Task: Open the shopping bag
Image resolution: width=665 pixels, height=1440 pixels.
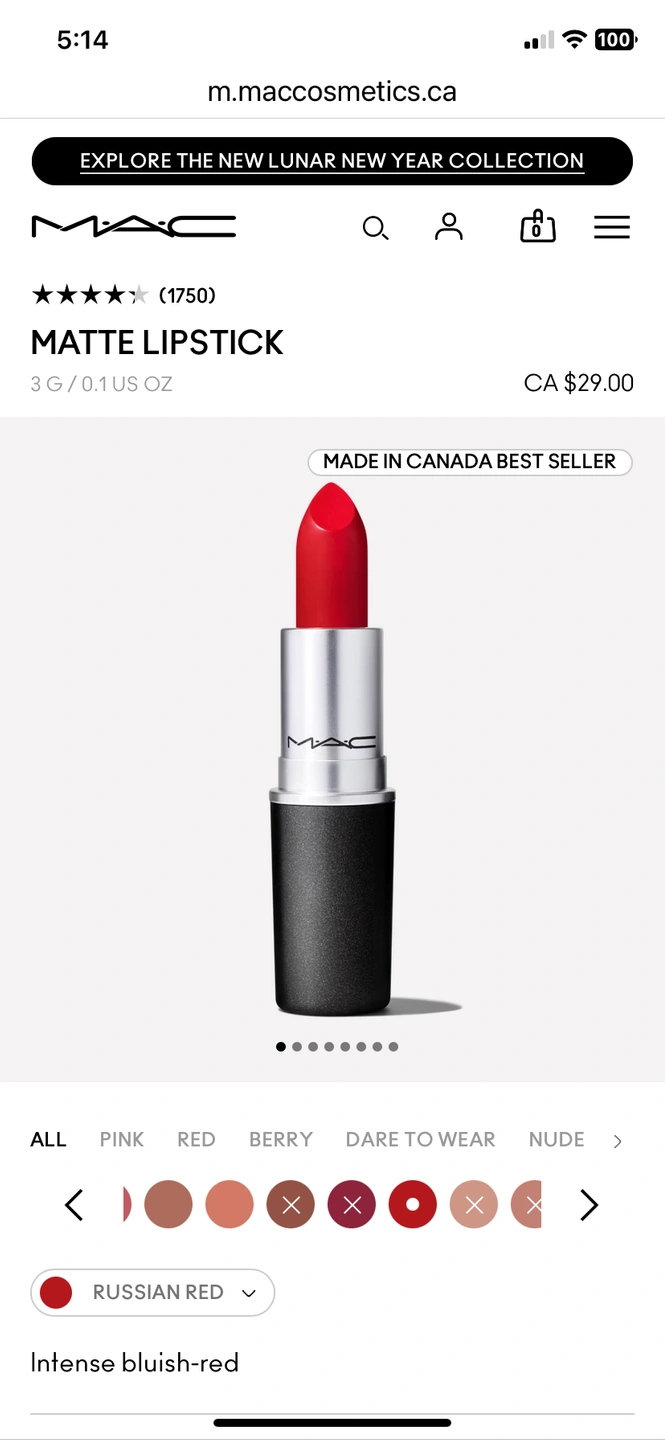Action: tap(537, 227)
